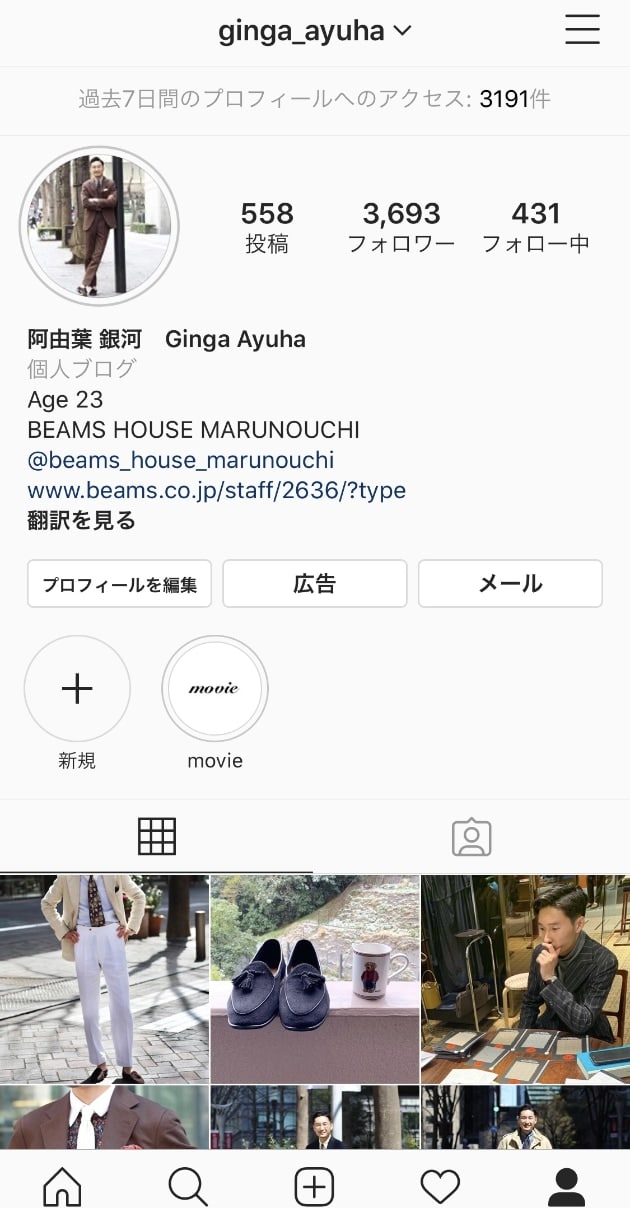630x1208 pixels.
Task: Open the post with white trousers outfit
Action: [x=104, y=979]
